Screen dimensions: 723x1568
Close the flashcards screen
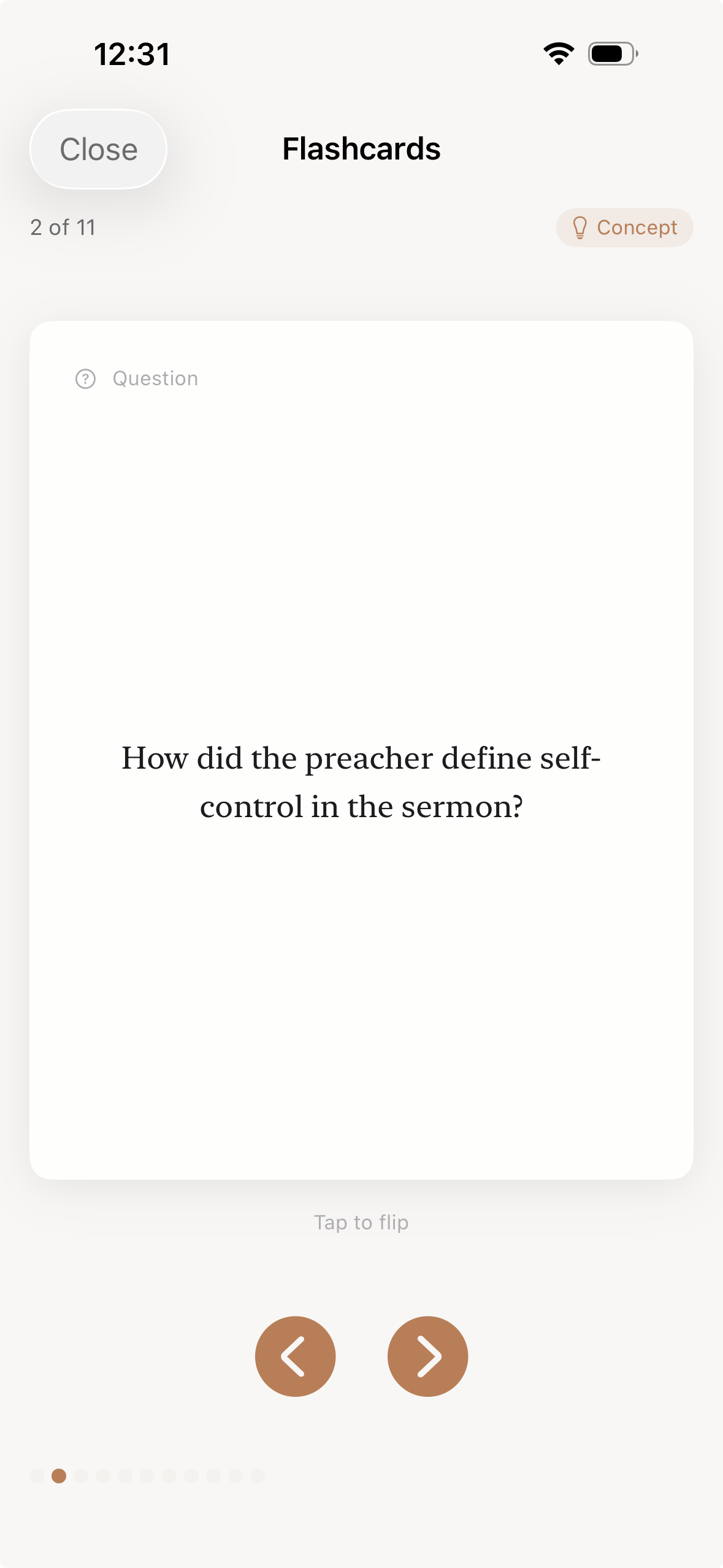tap(98, 149)
